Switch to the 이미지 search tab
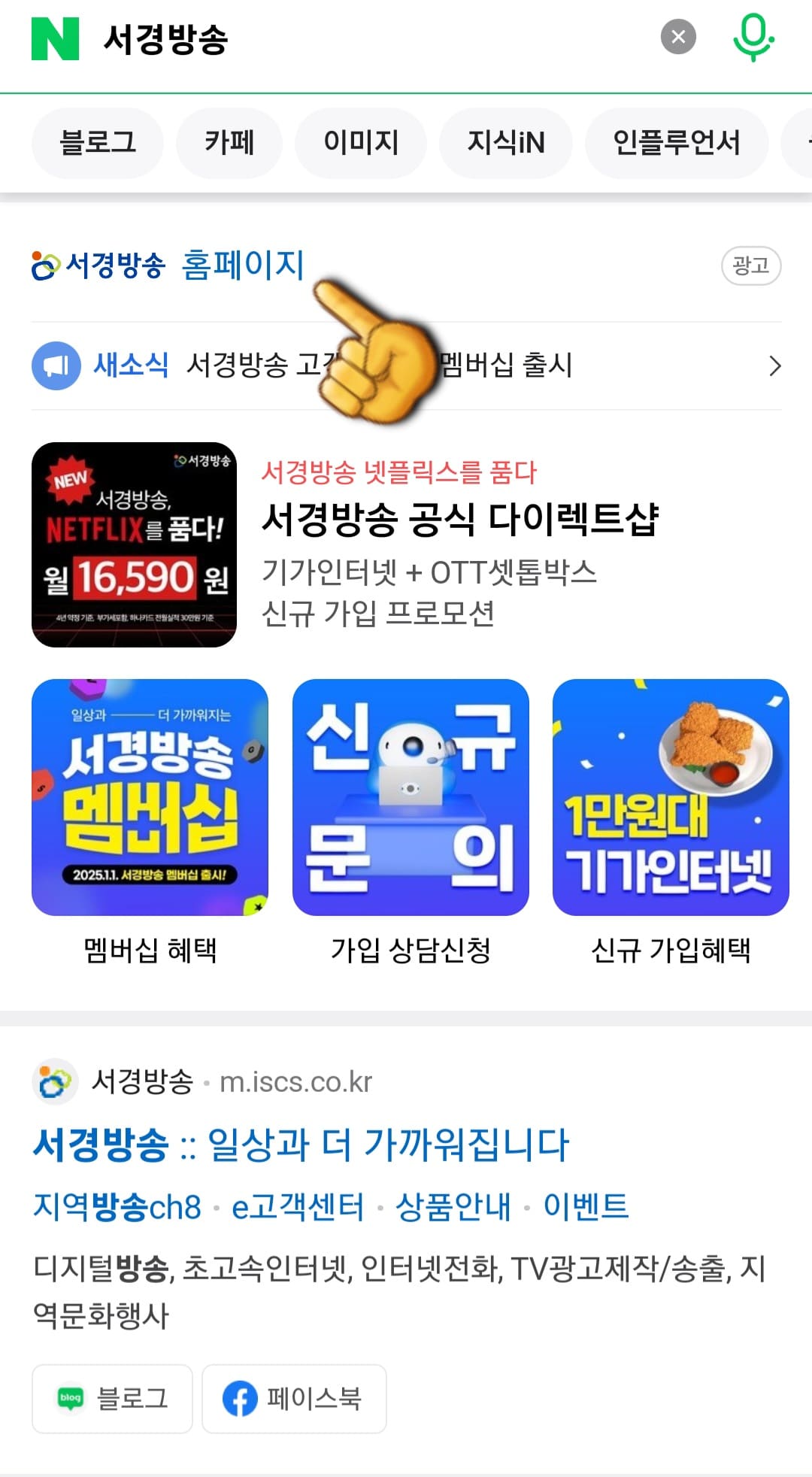The height and width of the screenshot is (1477, 812). (x=361, y=142)
